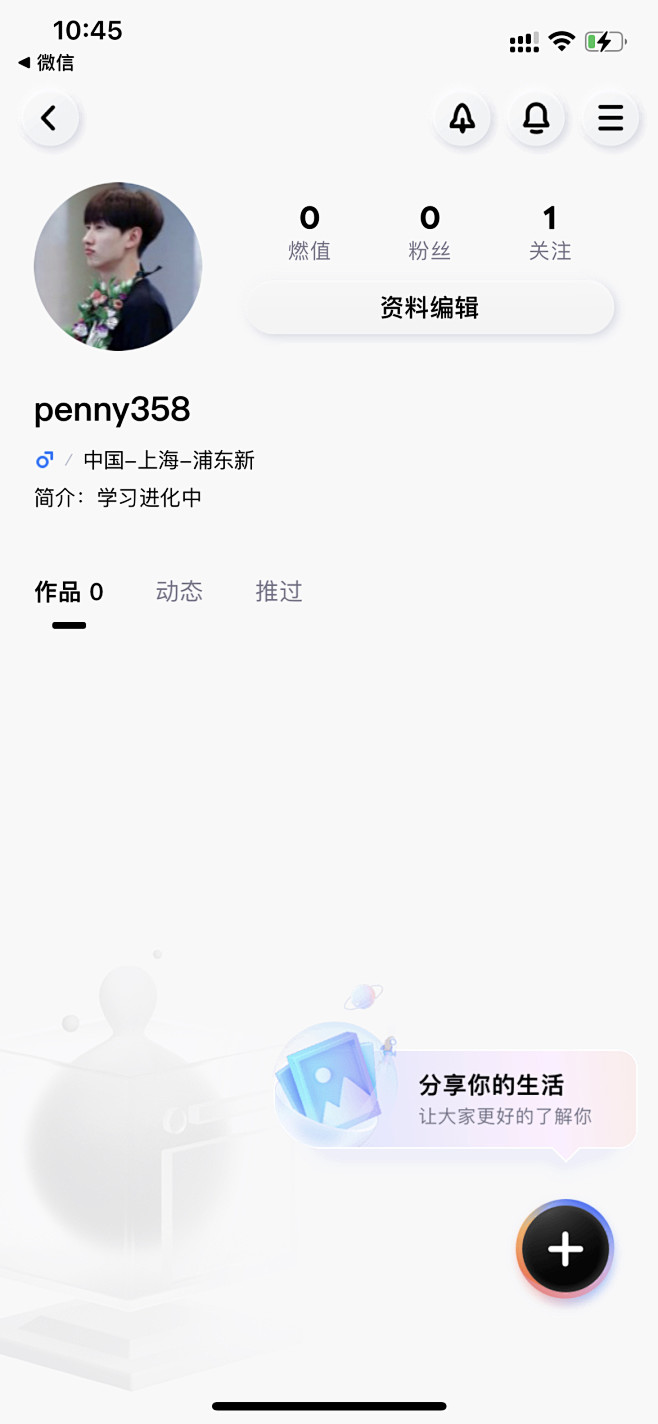Open 燃值 details

(309, 232)
